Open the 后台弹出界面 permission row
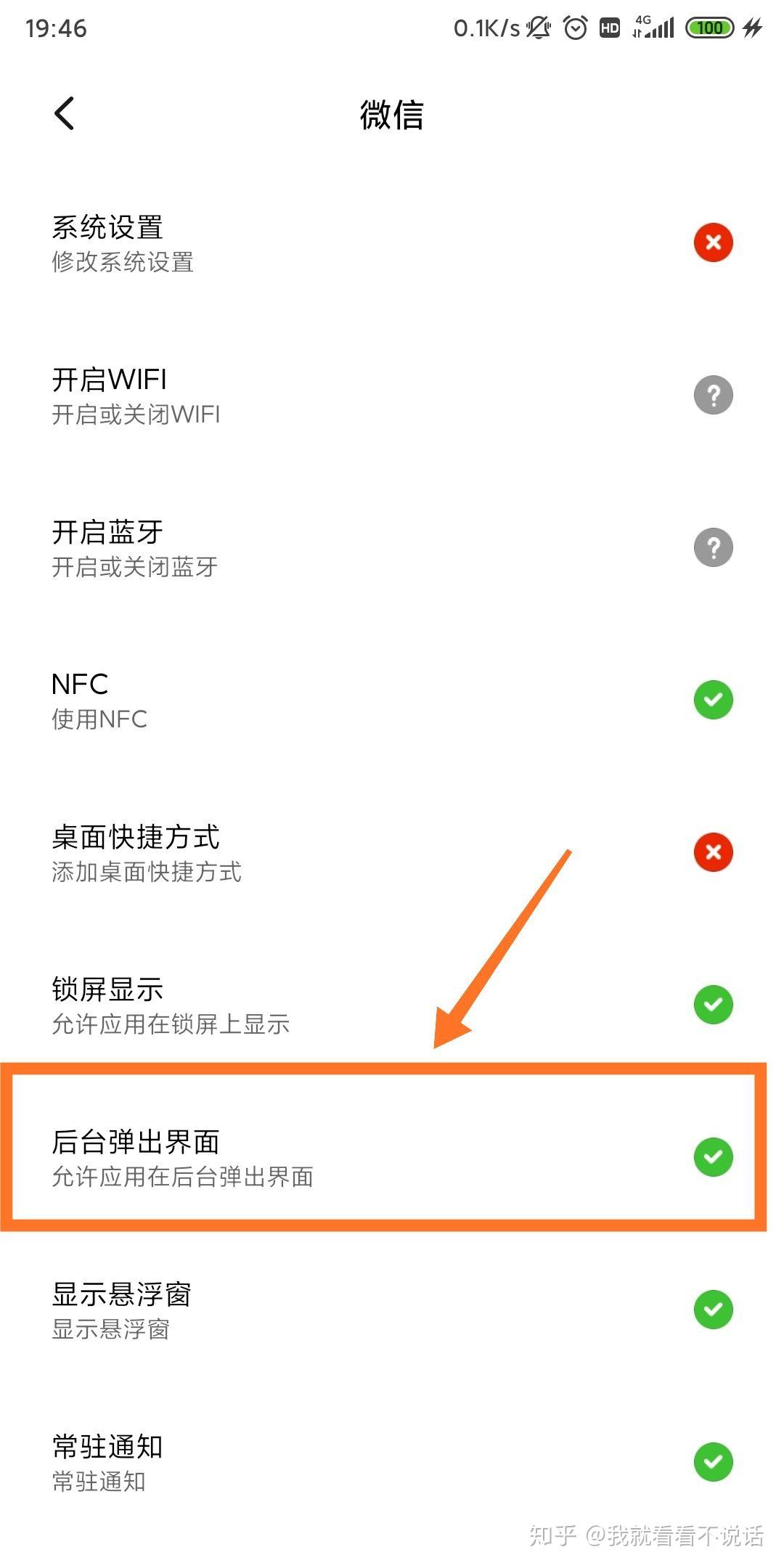Screen dimensions: 784x1568 click(x=392, y=1158)
